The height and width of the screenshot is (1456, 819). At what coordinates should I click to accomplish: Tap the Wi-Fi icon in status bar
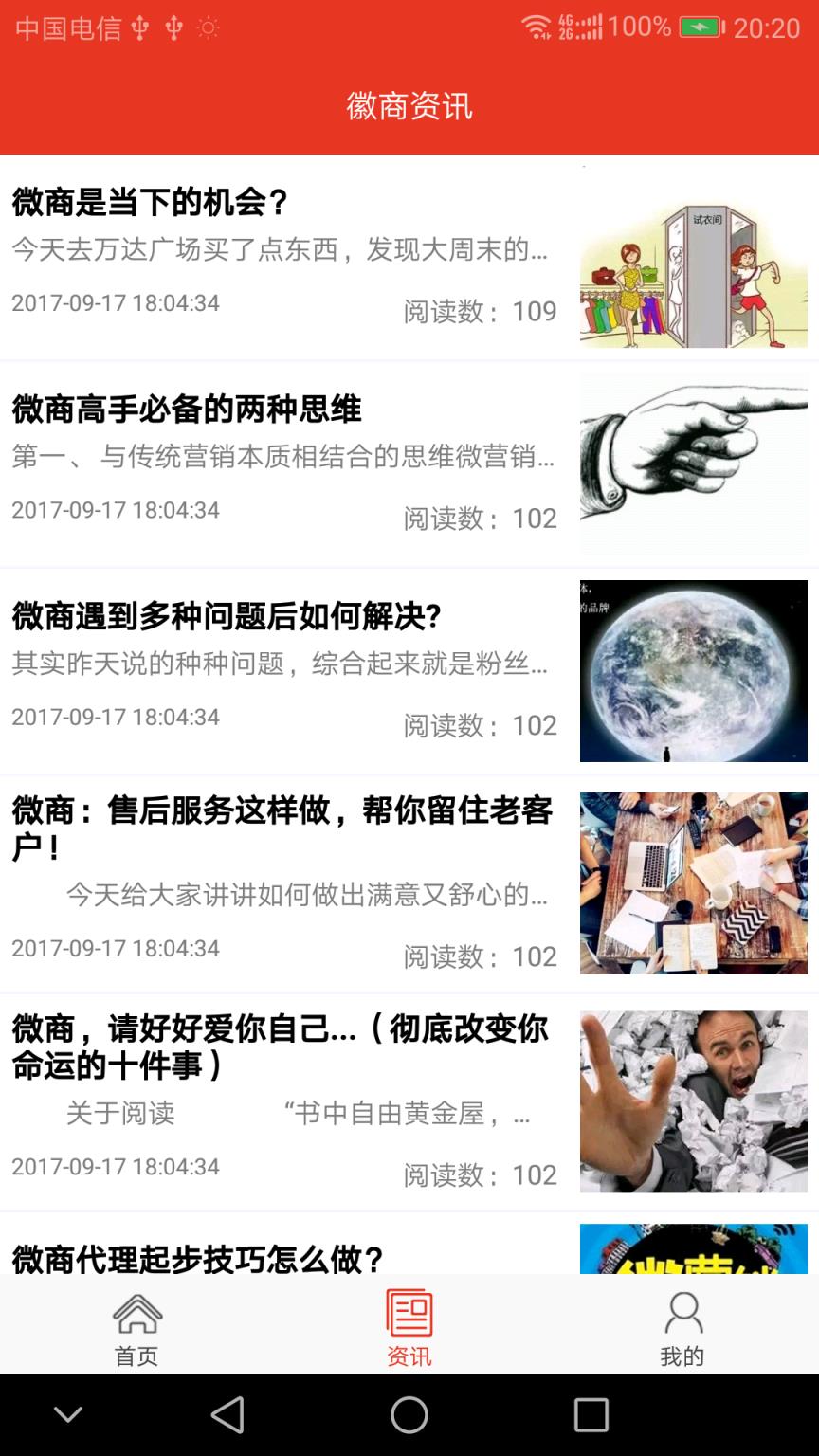tap(537, 27)
